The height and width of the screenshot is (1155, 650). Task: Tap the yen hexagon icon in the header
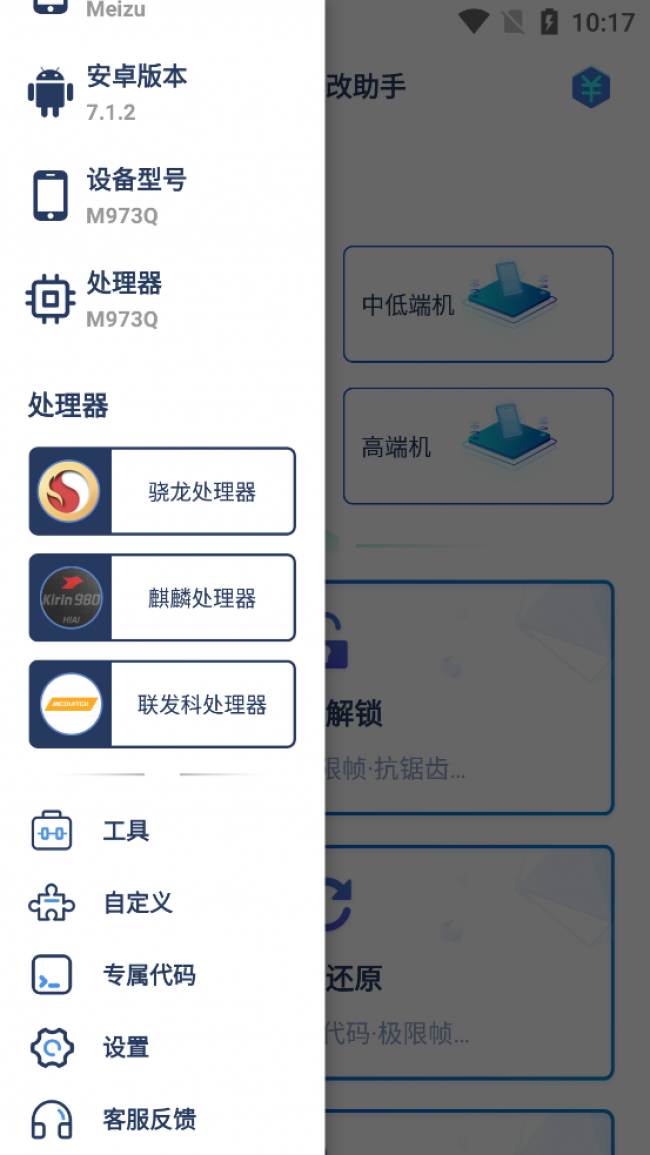pos(591,89)
